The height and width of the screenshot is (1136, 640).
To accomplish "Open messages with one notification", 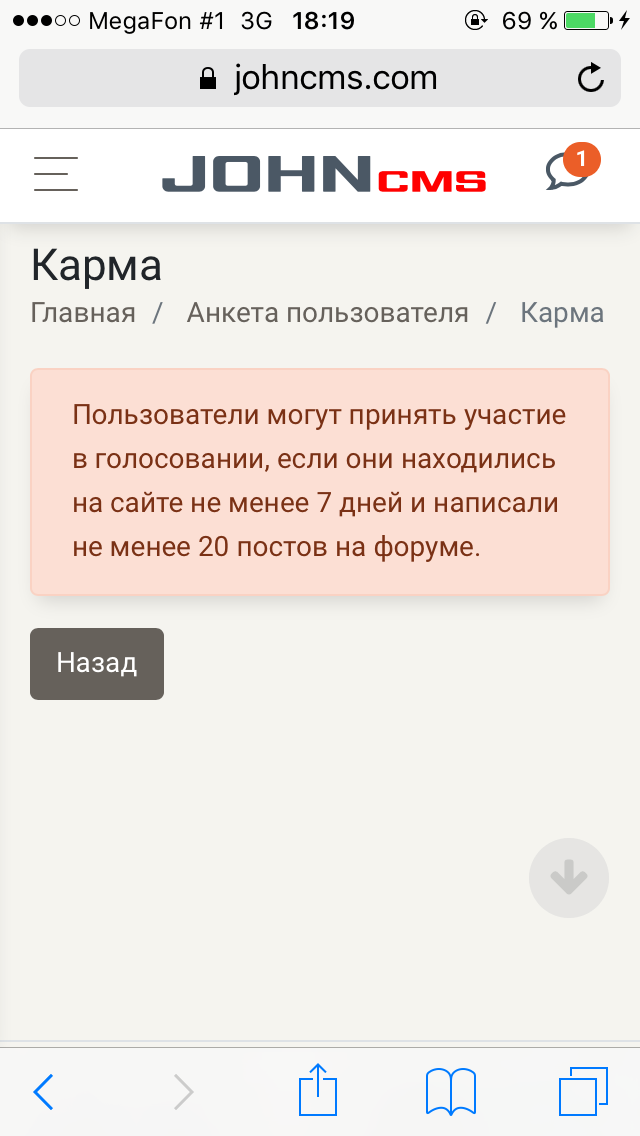I will [x=568, y=171].
